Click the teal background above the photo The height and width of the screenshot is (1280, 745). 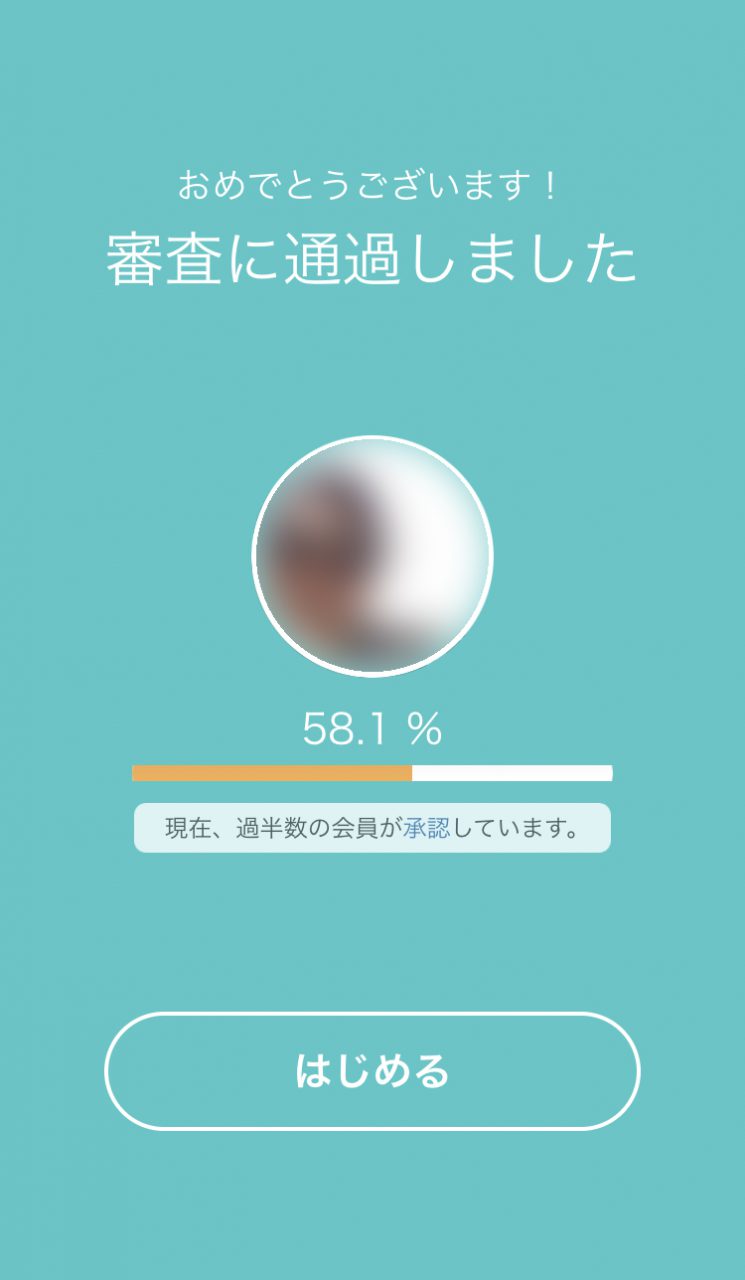(372, 370)
